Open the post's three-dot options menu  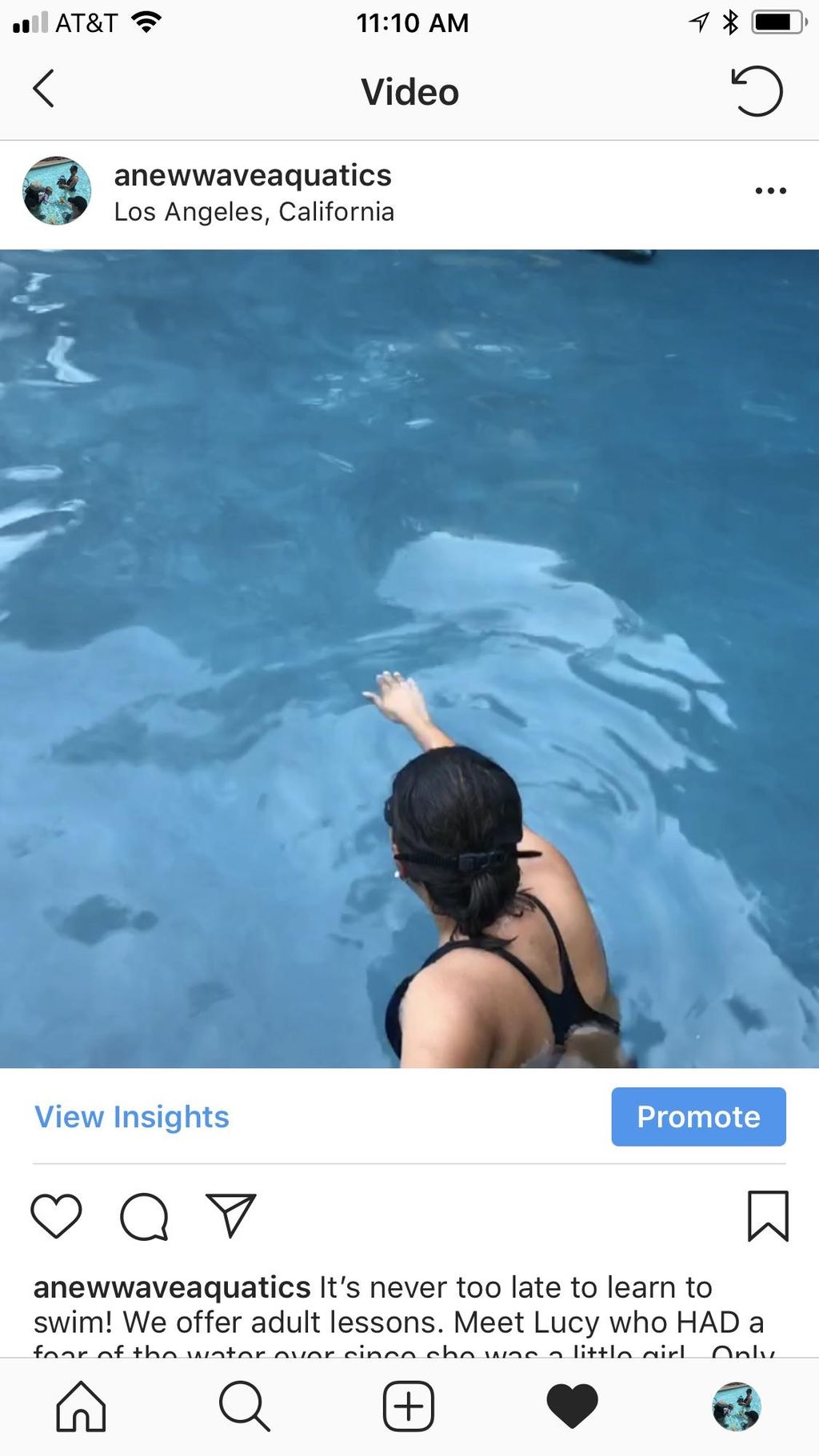point(770,191)
